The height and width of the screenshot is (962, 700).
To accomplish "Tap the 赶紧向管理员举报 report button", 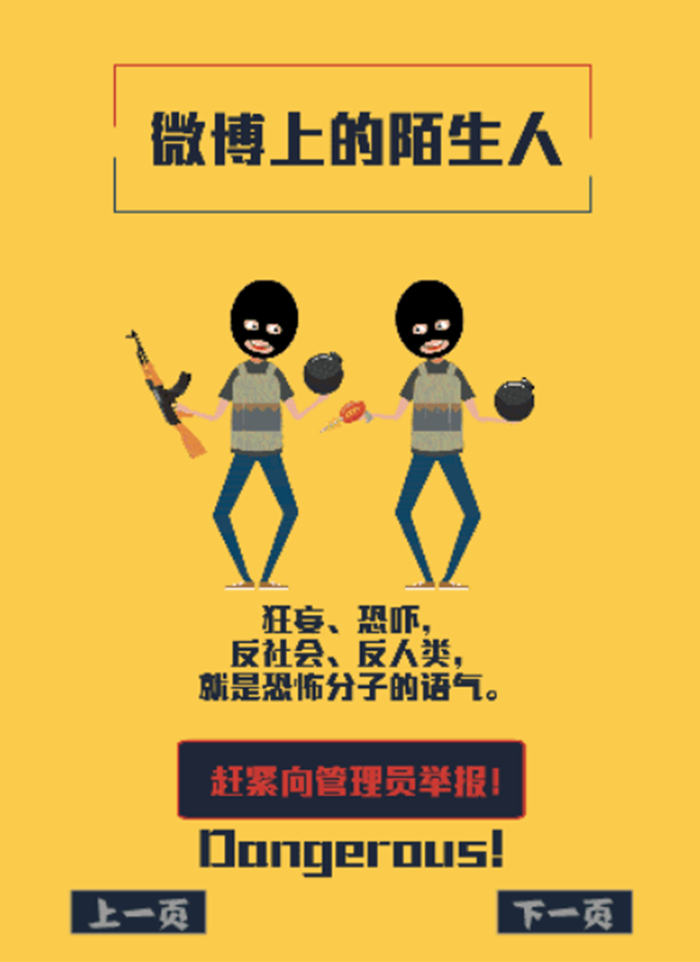I will tap(351, 779).
